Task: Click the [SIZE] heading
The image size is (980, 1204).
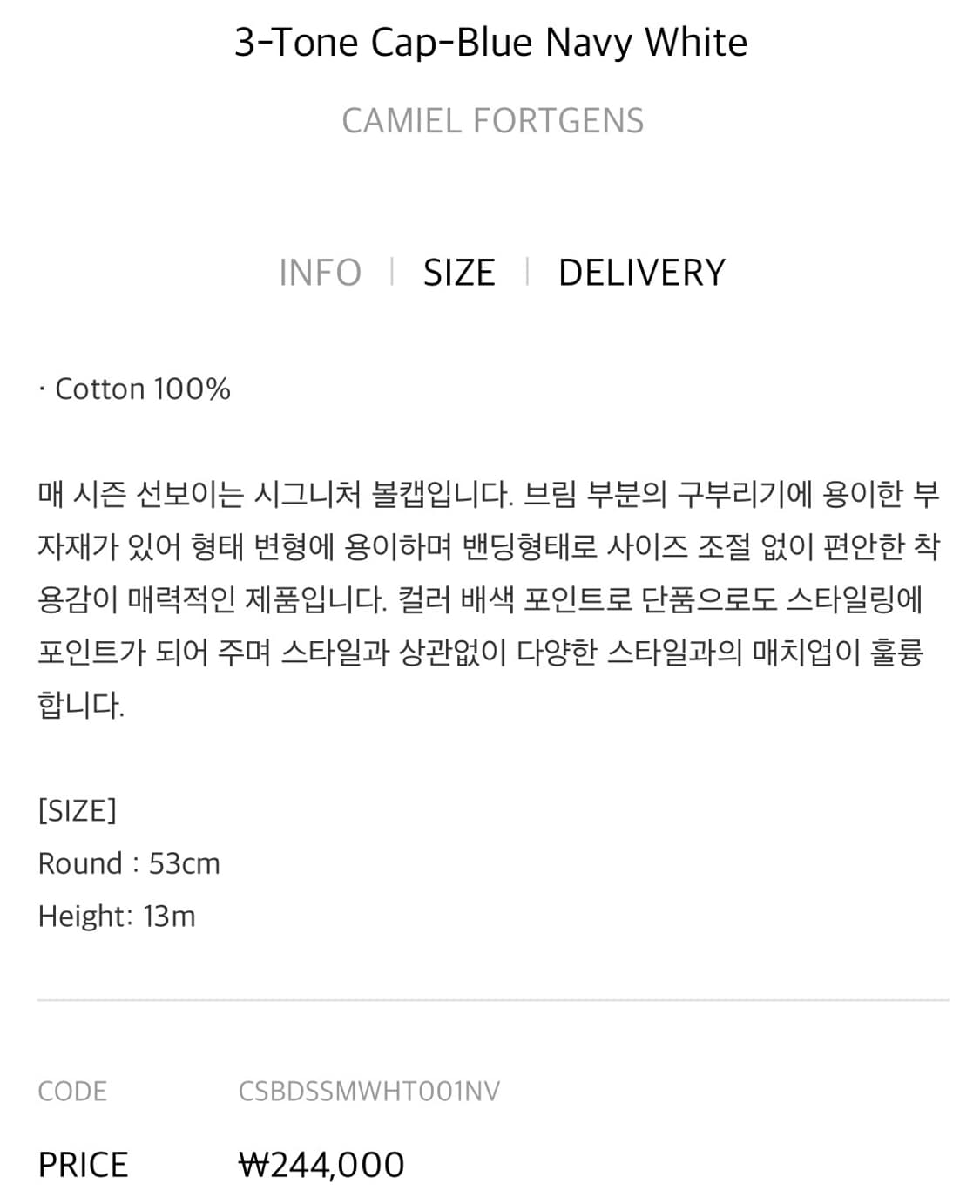Action: coord(77,810)
